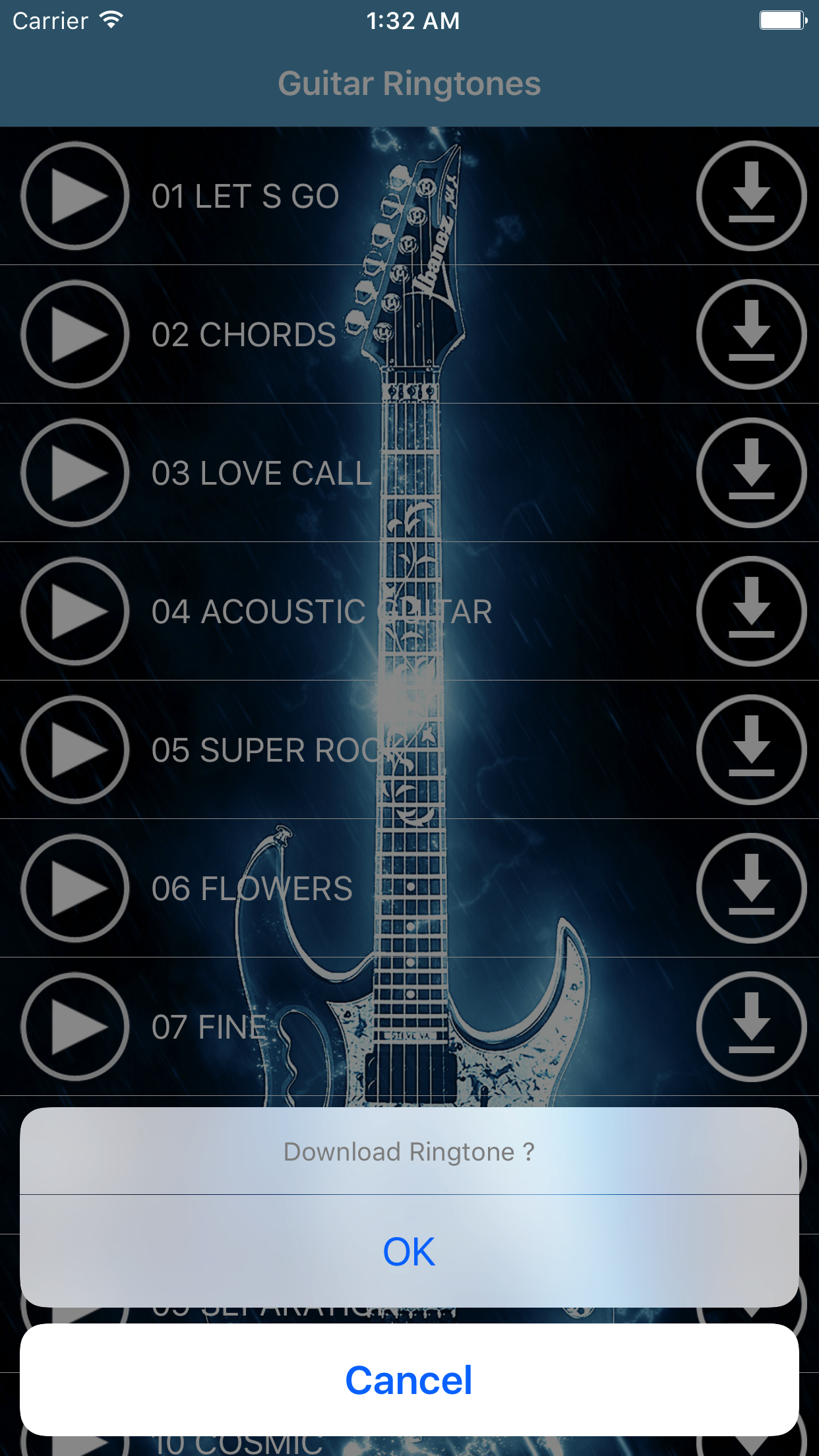Screen dimensions: 819x1456
Task: Play the 05 SUPER ROCK ringtone
Action: (75, 750)
